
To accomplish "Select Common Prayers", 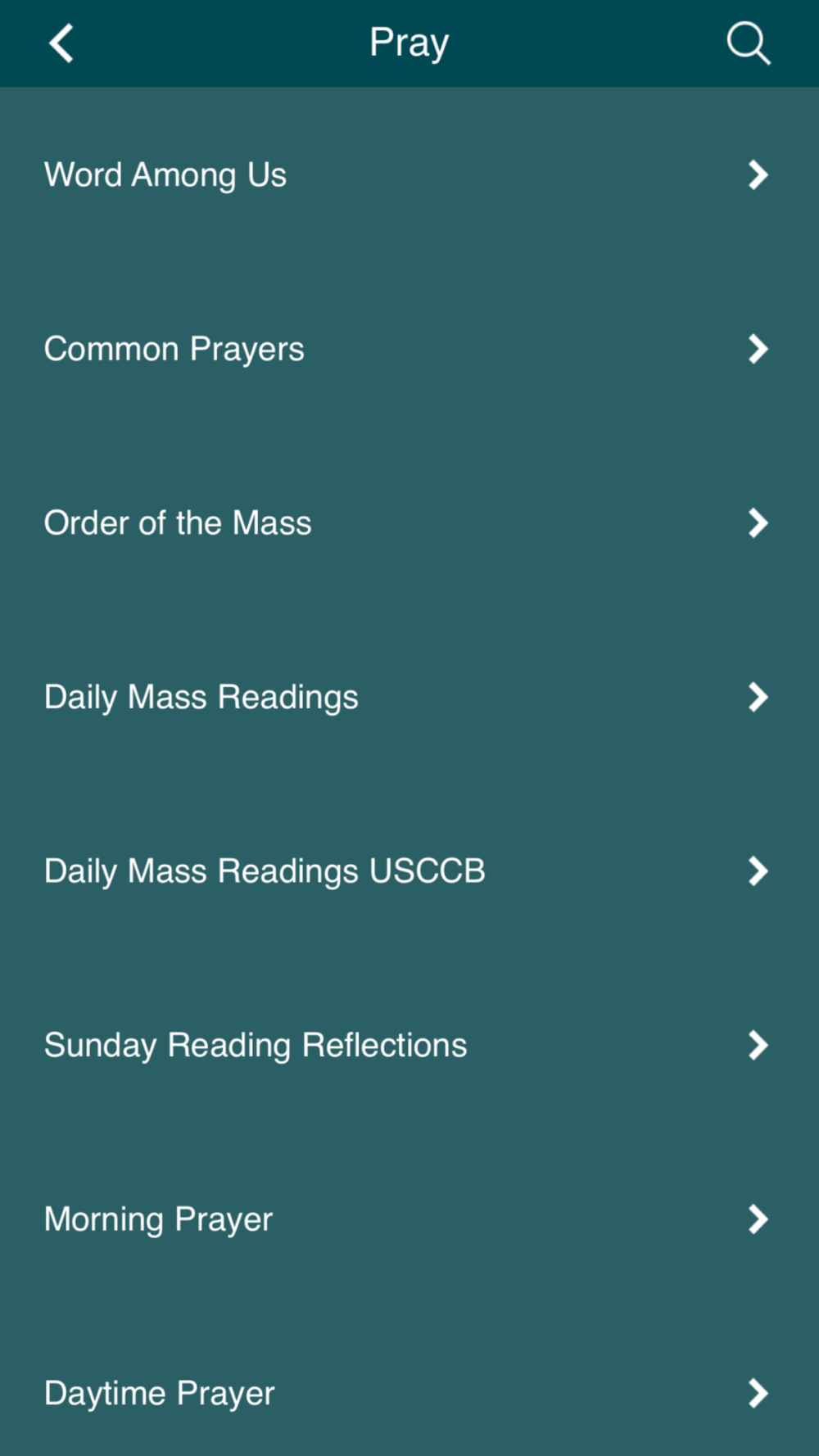I will pos(409,349).
